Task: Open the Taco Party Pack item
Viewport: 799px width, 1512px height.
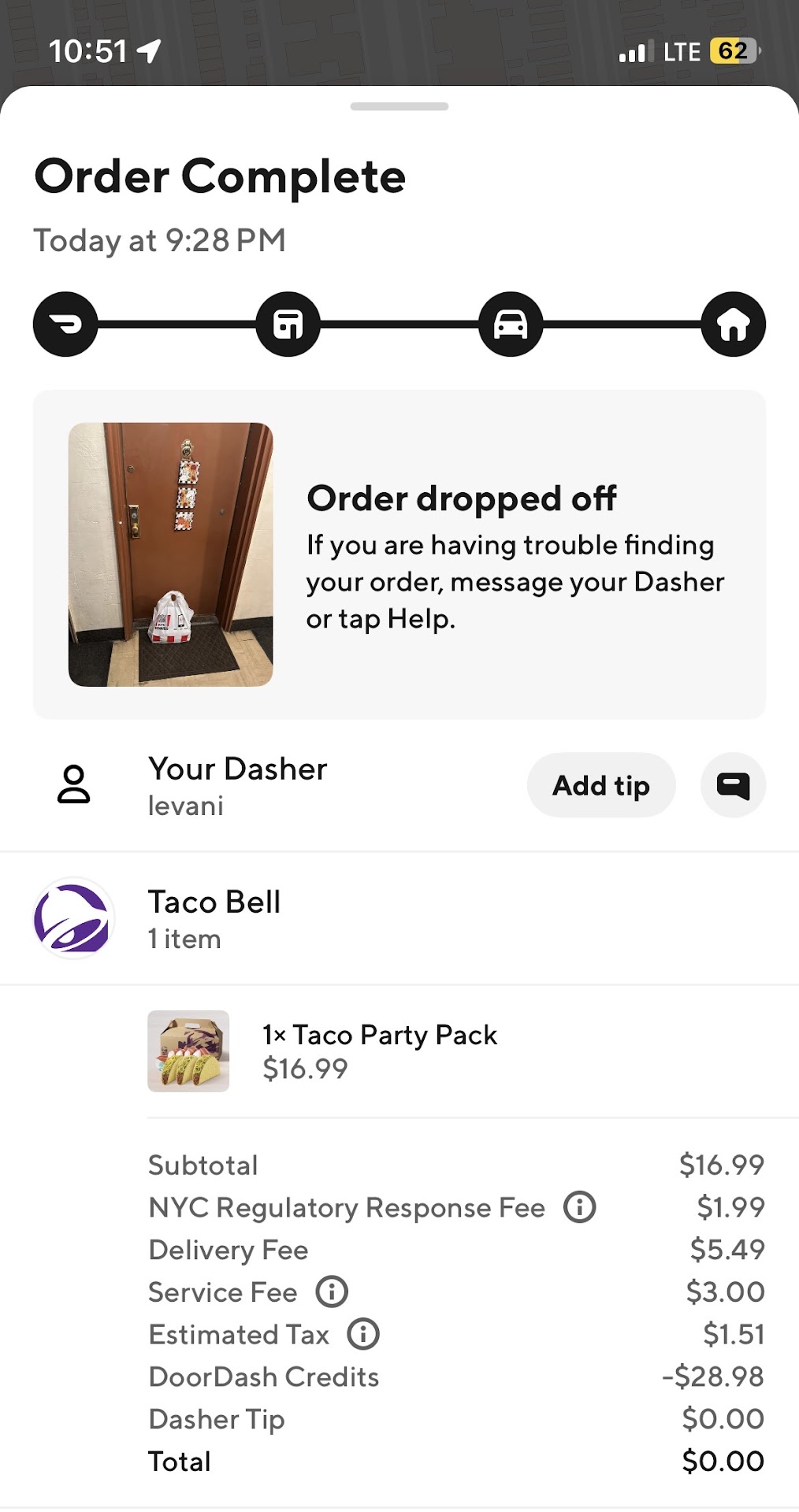Action: (378, 1051)
